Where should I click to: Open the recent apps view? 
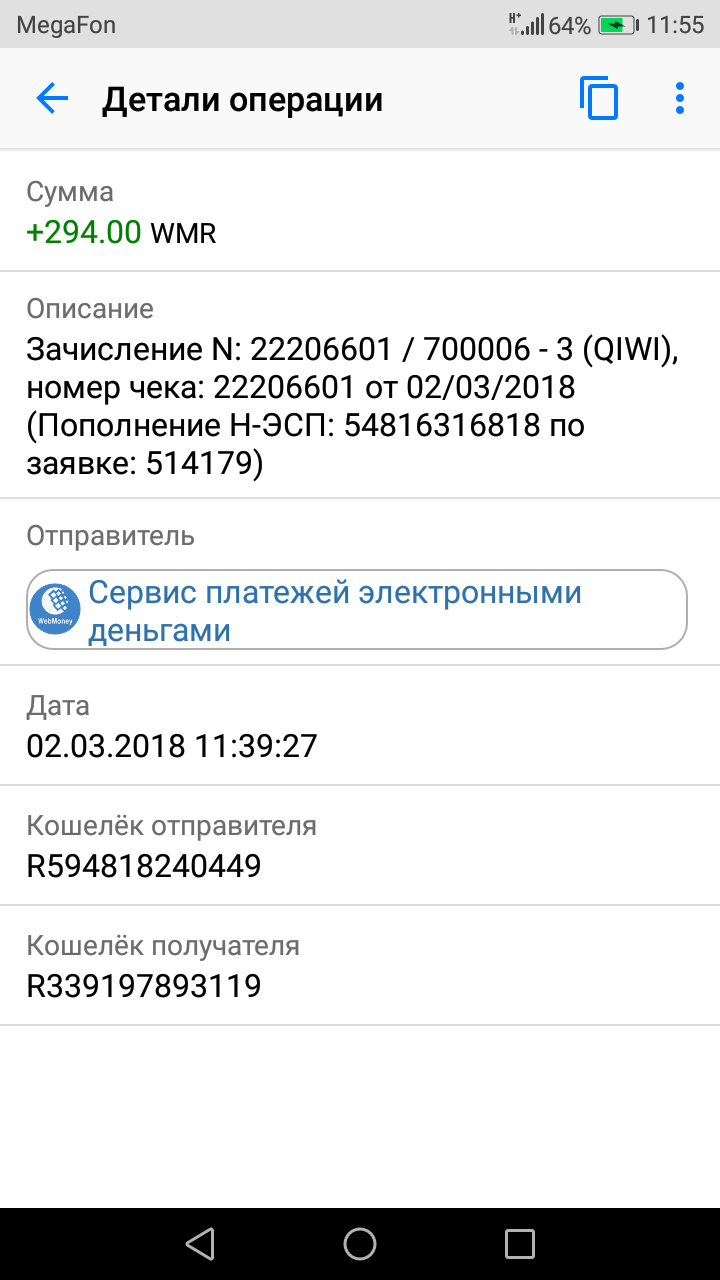coord(520,1243)
